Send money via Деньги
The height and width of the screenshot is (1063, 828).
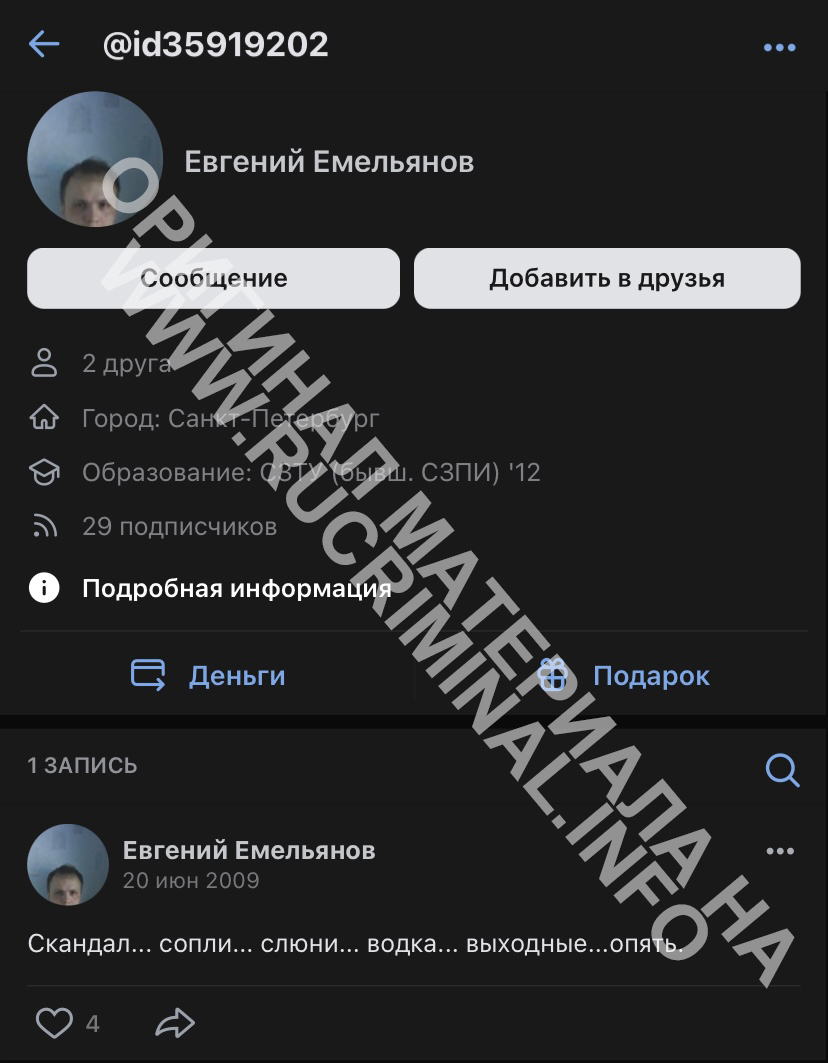click(x=209, y=676)
